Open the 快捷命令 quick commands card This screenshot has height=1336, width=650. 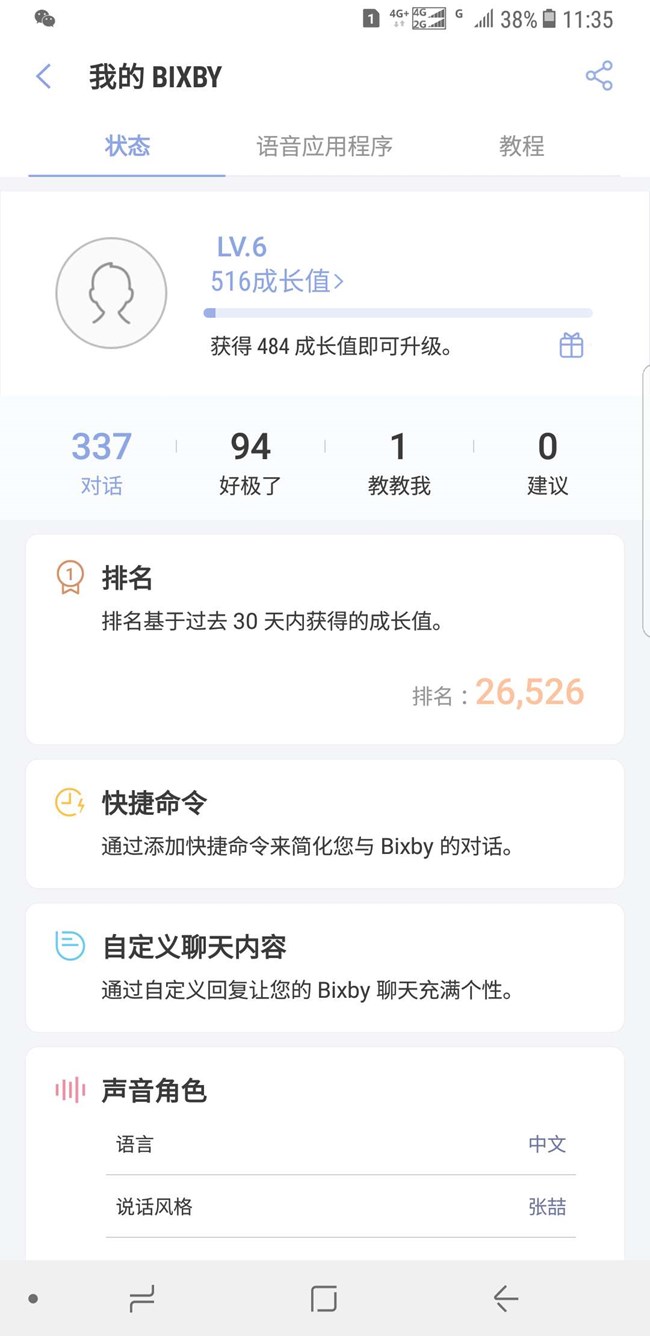pos(324,823)
